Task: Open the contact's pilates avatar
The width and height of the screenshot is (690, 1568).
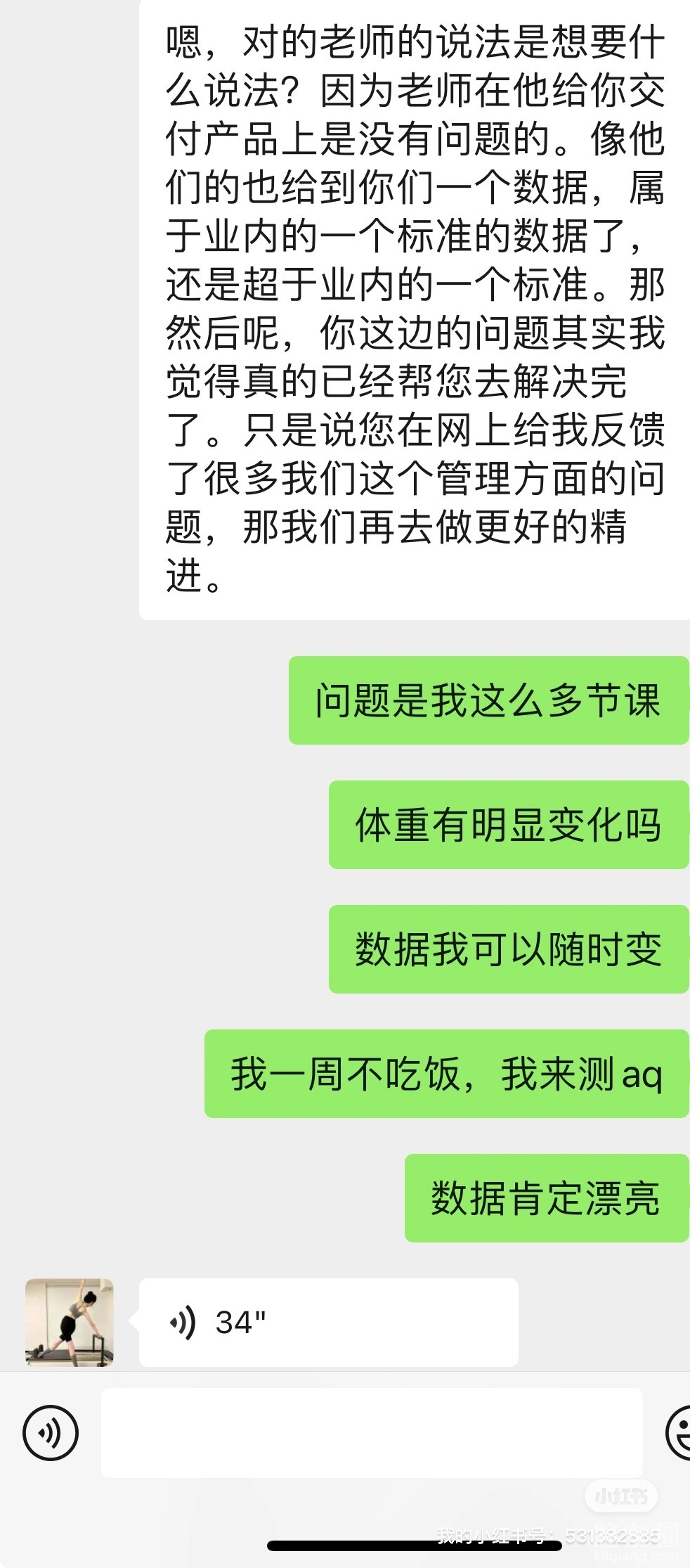Action: click(x=70, y=1322)
